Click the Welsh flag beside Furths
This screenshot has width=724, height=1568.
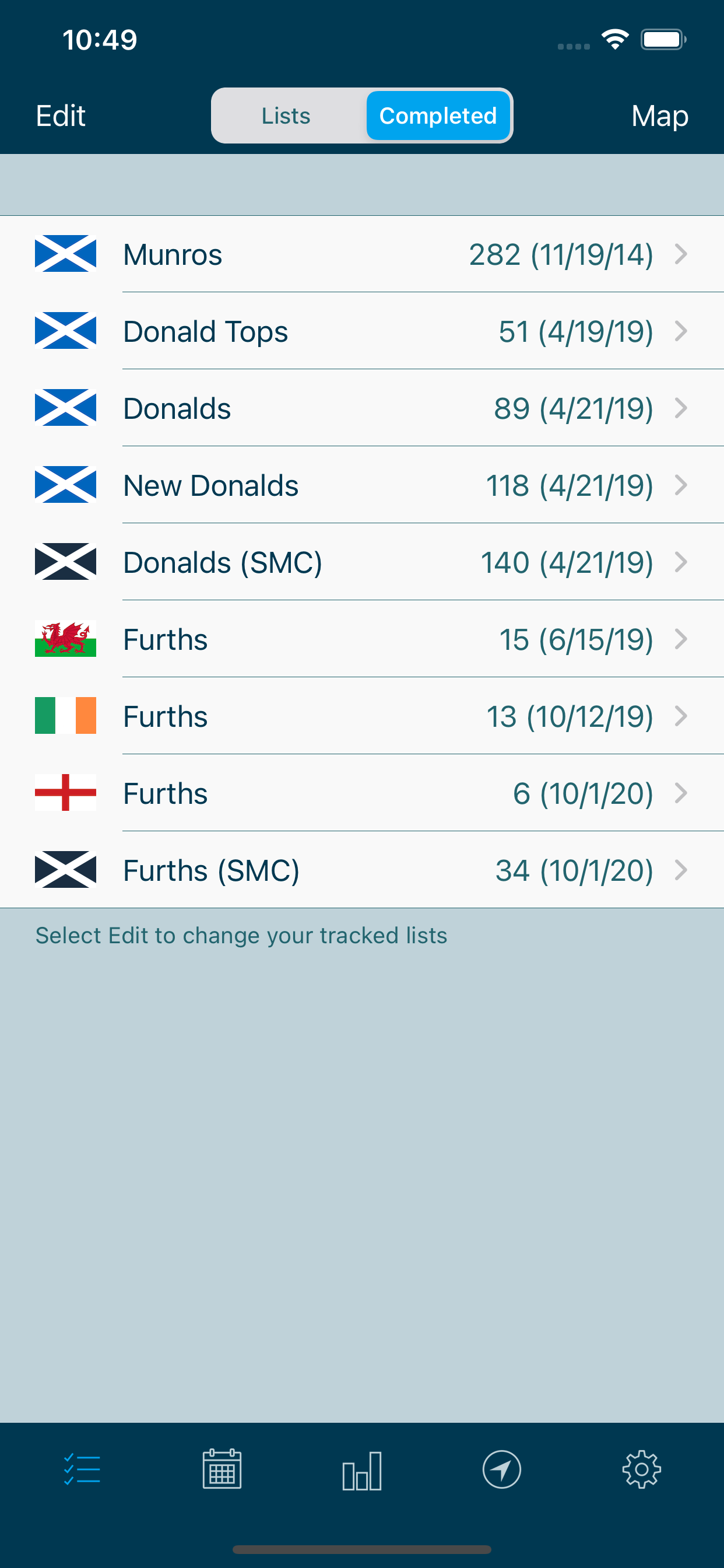(x=65, y=639)
